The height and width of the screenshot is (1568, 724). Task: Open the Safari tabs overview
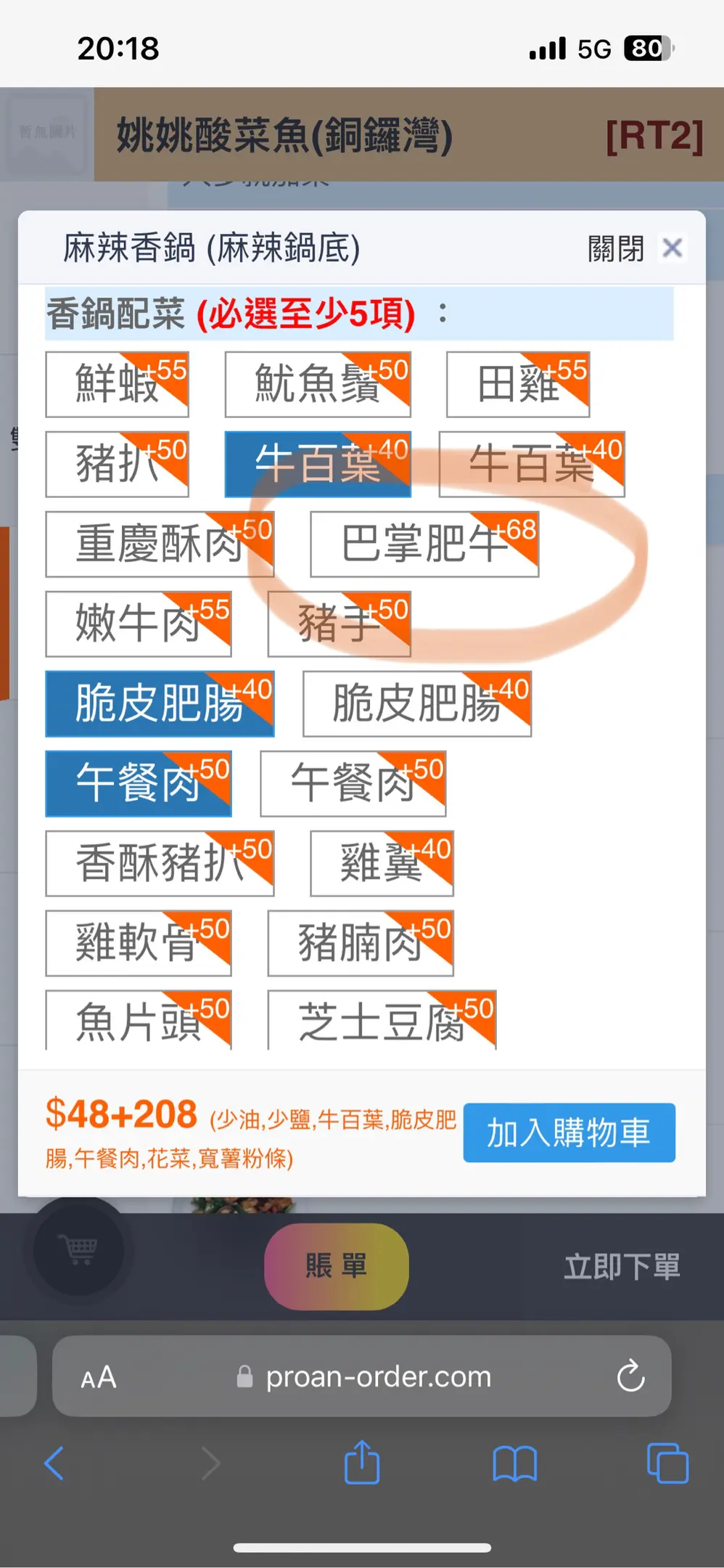[667, 1463]
